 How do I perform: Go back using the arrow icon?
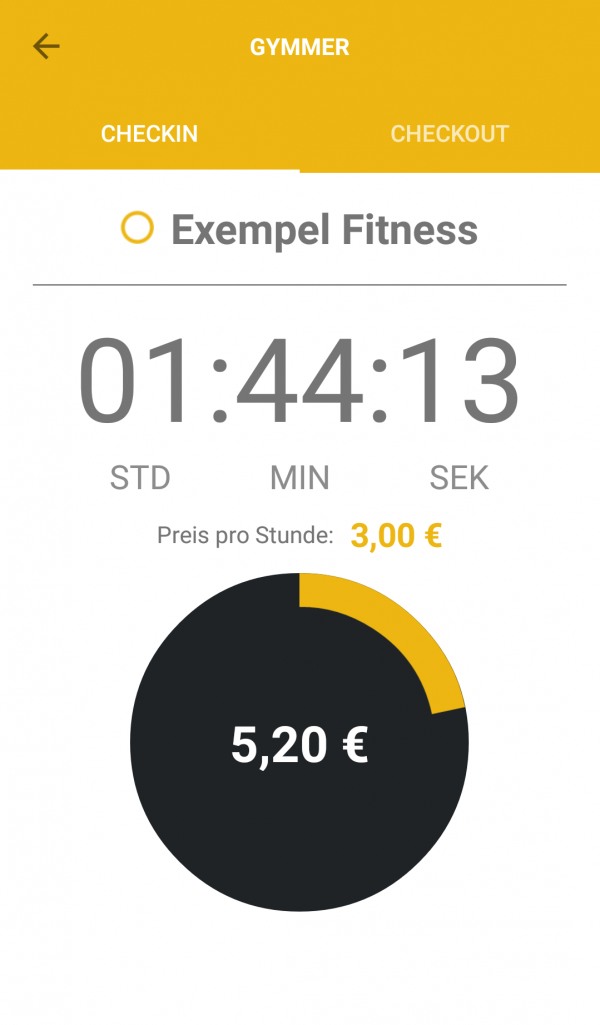click(x=46, y=47)
